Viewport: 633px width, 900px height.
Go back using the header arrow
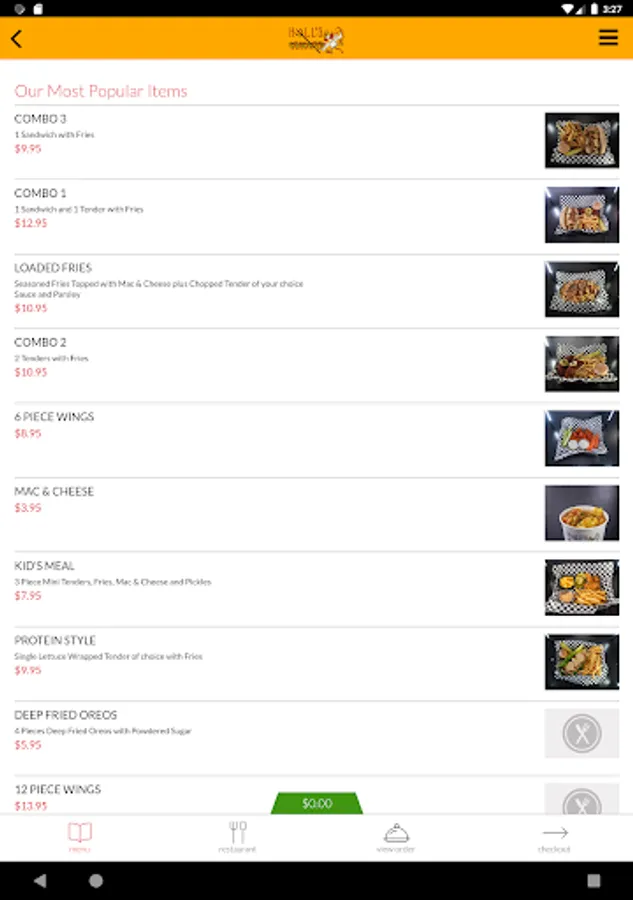17,38
